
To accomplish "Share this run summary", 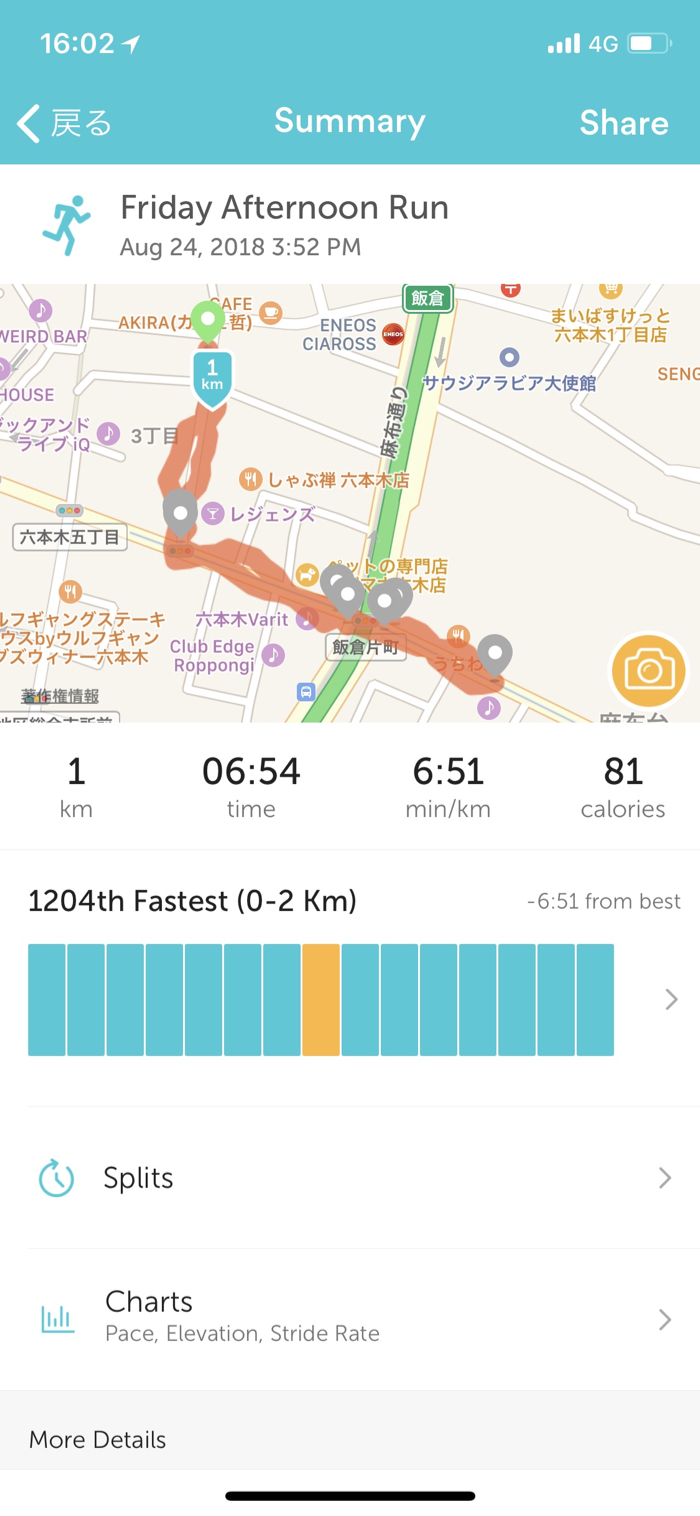I will (623, 123).
